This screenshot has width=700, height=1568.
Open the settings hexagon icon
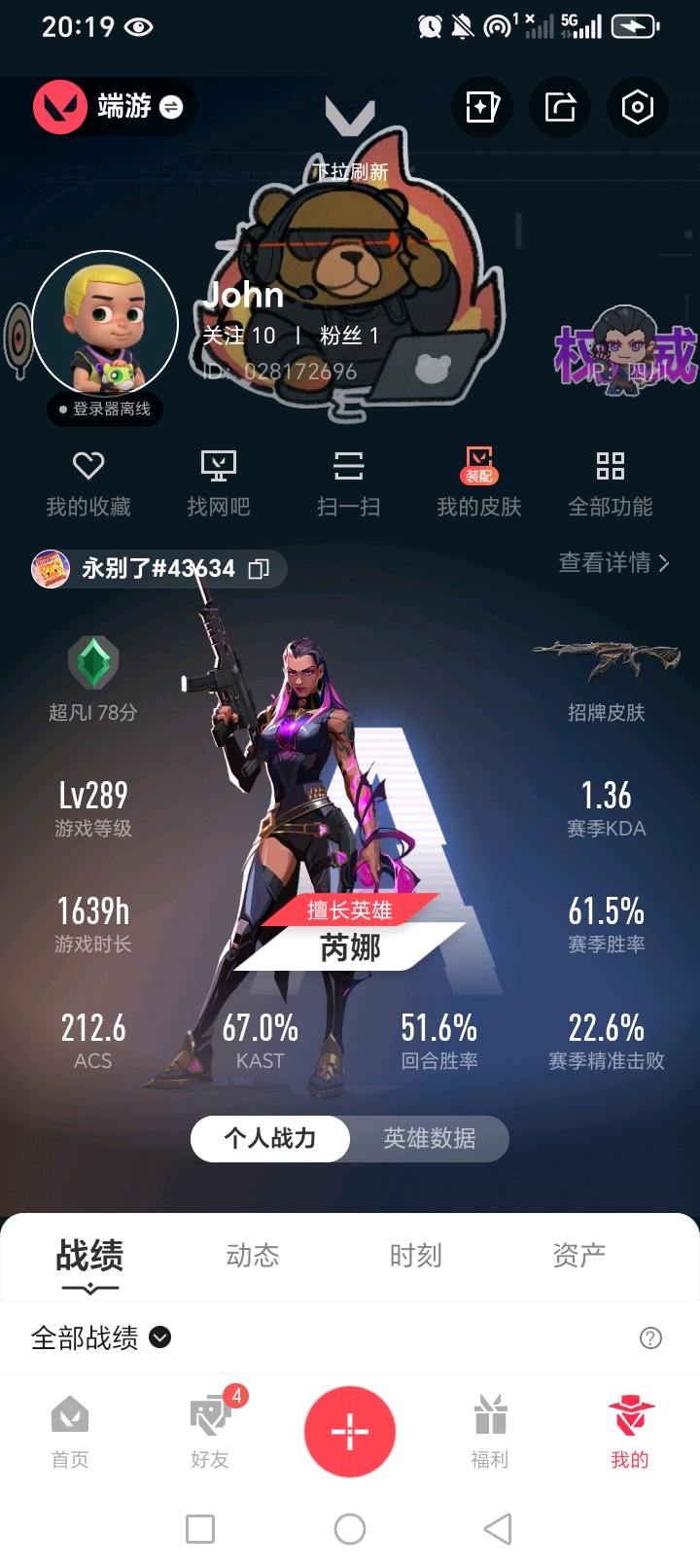point(637,107)
